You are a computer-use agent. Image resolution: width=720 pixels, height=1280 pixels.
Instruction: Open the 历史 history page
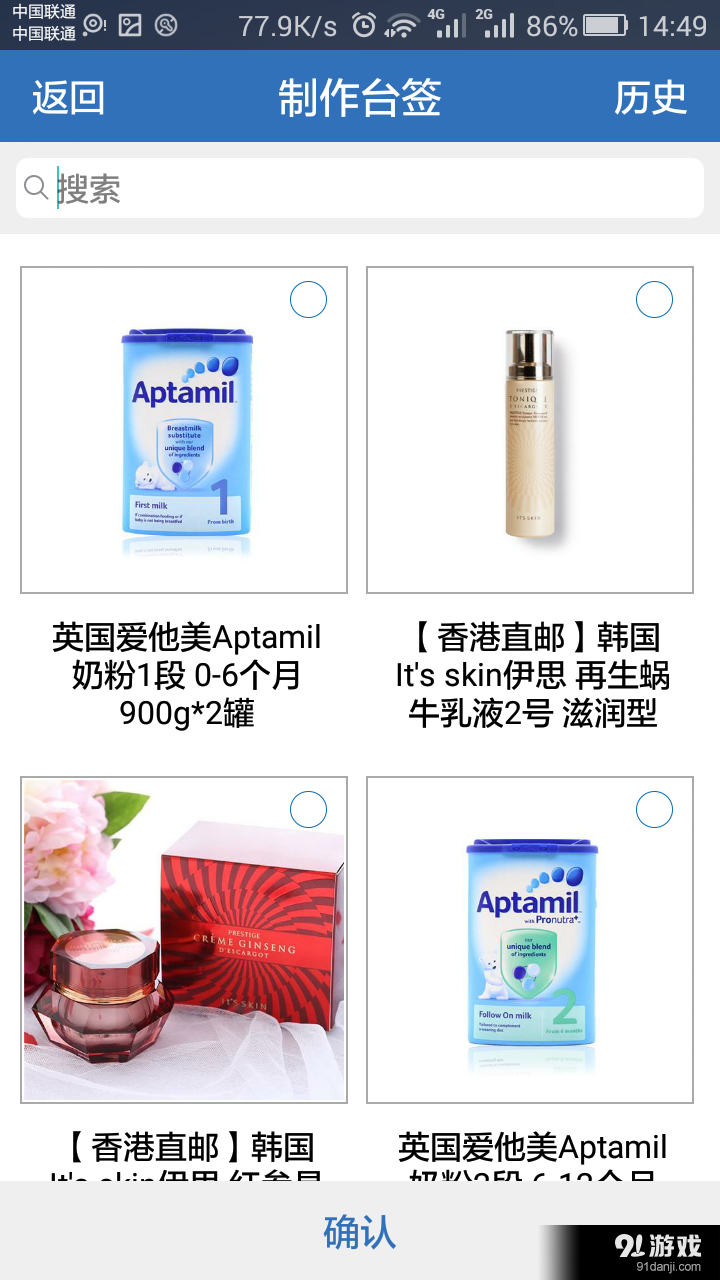tap(650, 98)
